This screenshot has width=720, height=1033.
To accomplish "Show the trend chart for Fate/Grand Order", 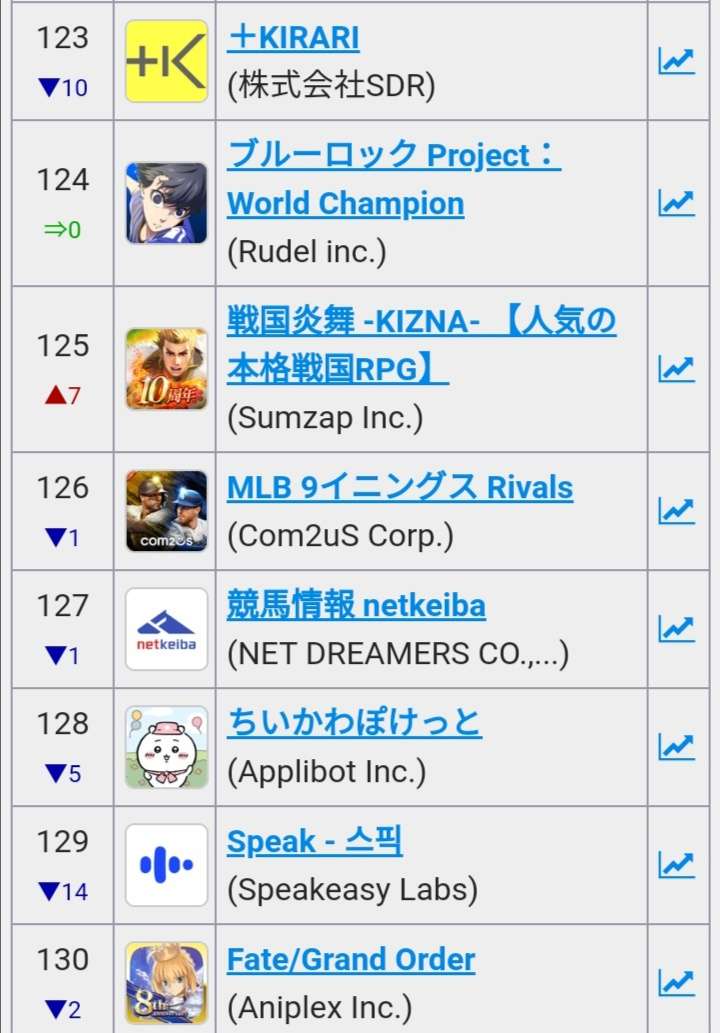I will [x=676, y=983].
